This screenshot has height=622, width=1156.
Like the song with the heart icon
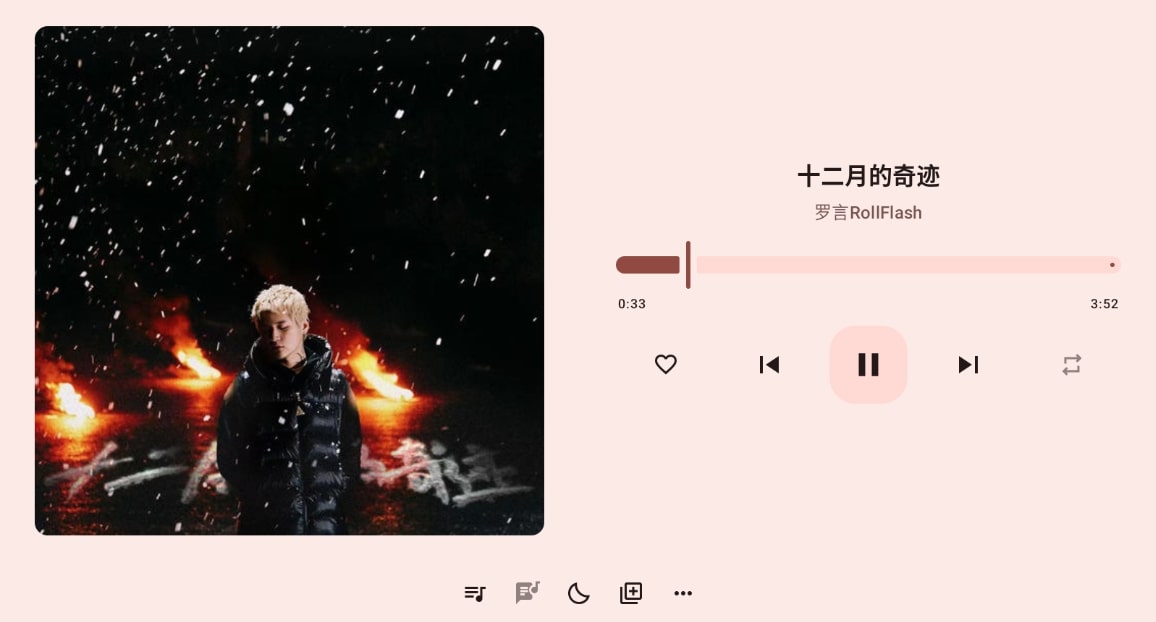666,365
